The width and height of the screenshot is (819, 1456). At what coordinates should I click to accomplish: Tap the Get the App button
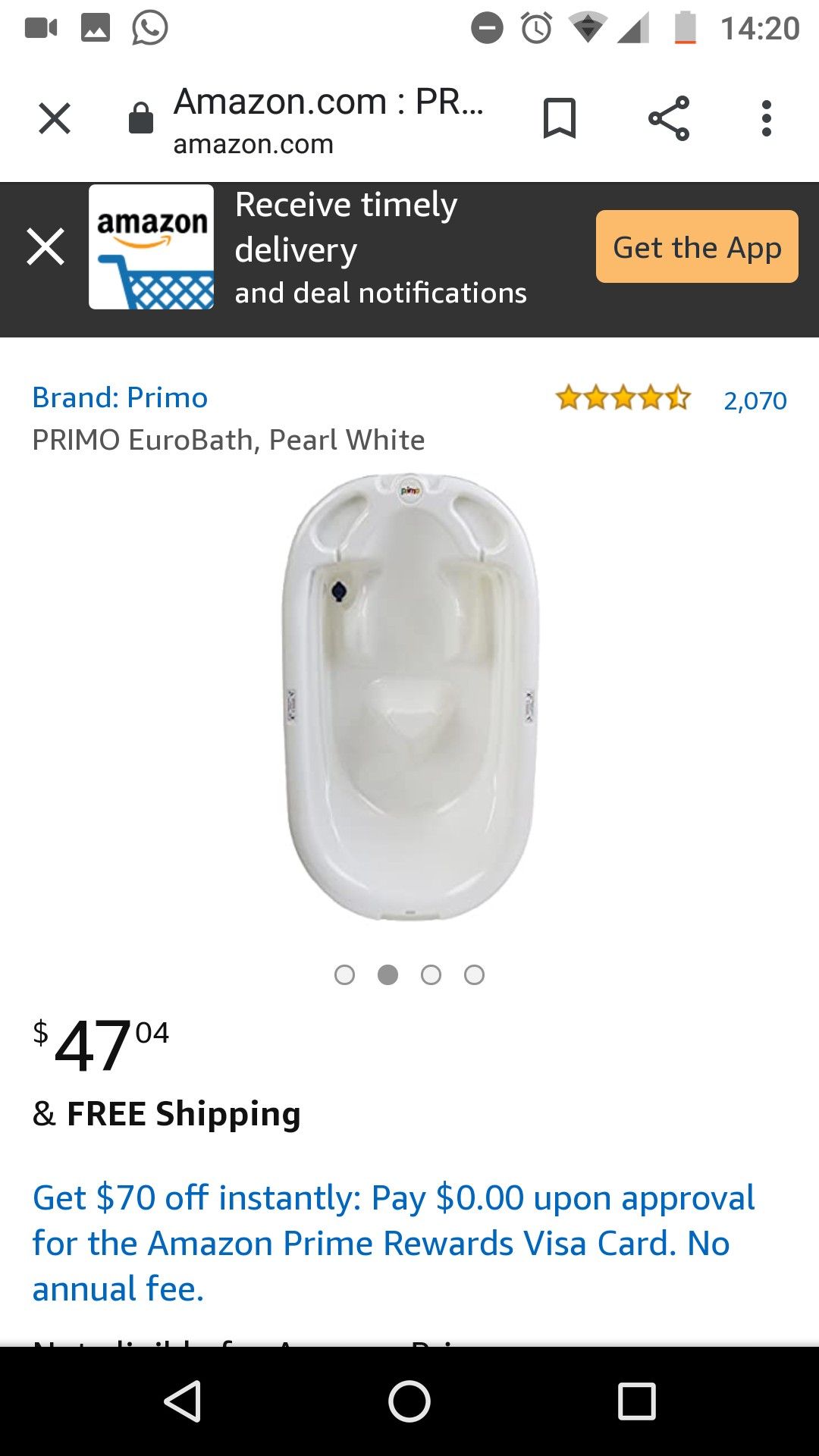(x=697, y=247)
